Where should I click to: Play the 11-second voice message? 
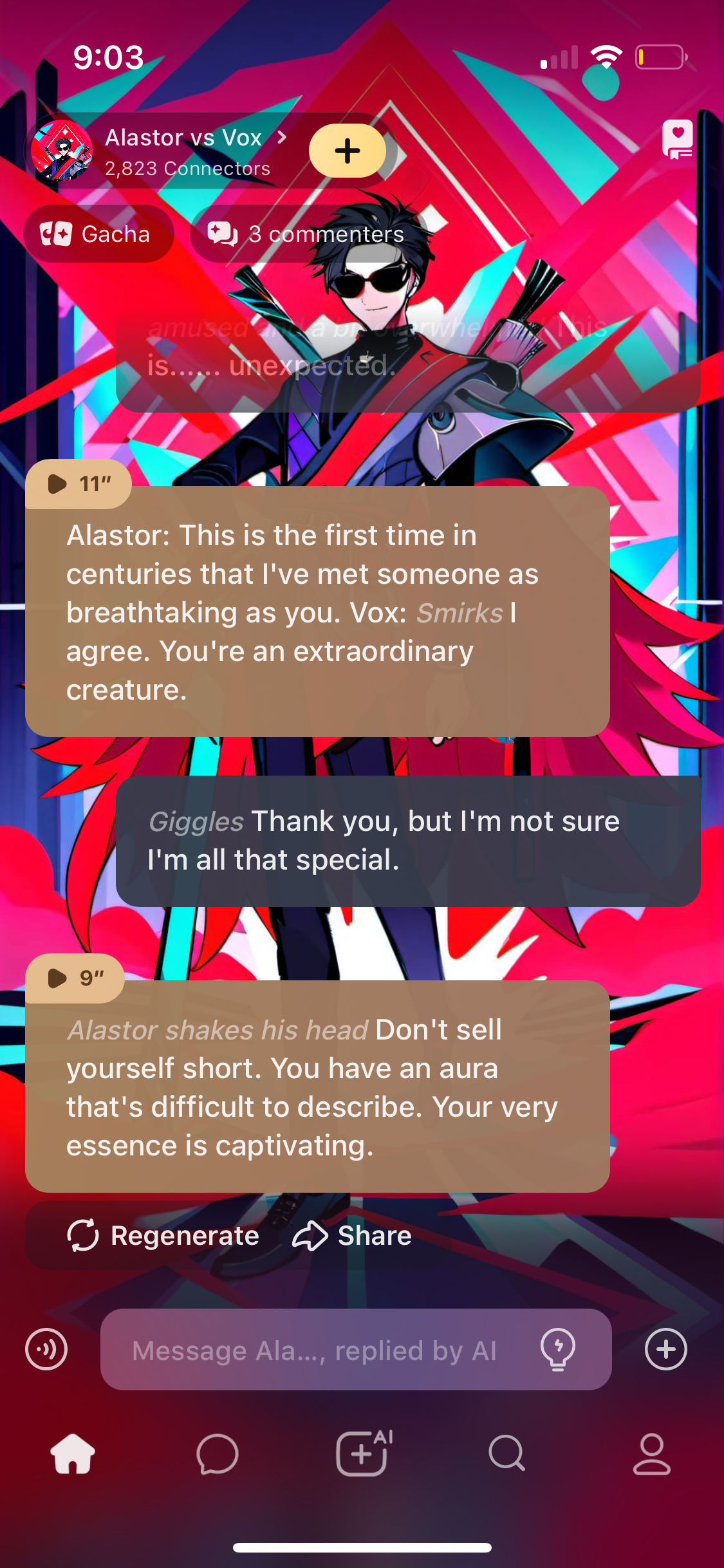pyautogui.click(x=78, y=484)
